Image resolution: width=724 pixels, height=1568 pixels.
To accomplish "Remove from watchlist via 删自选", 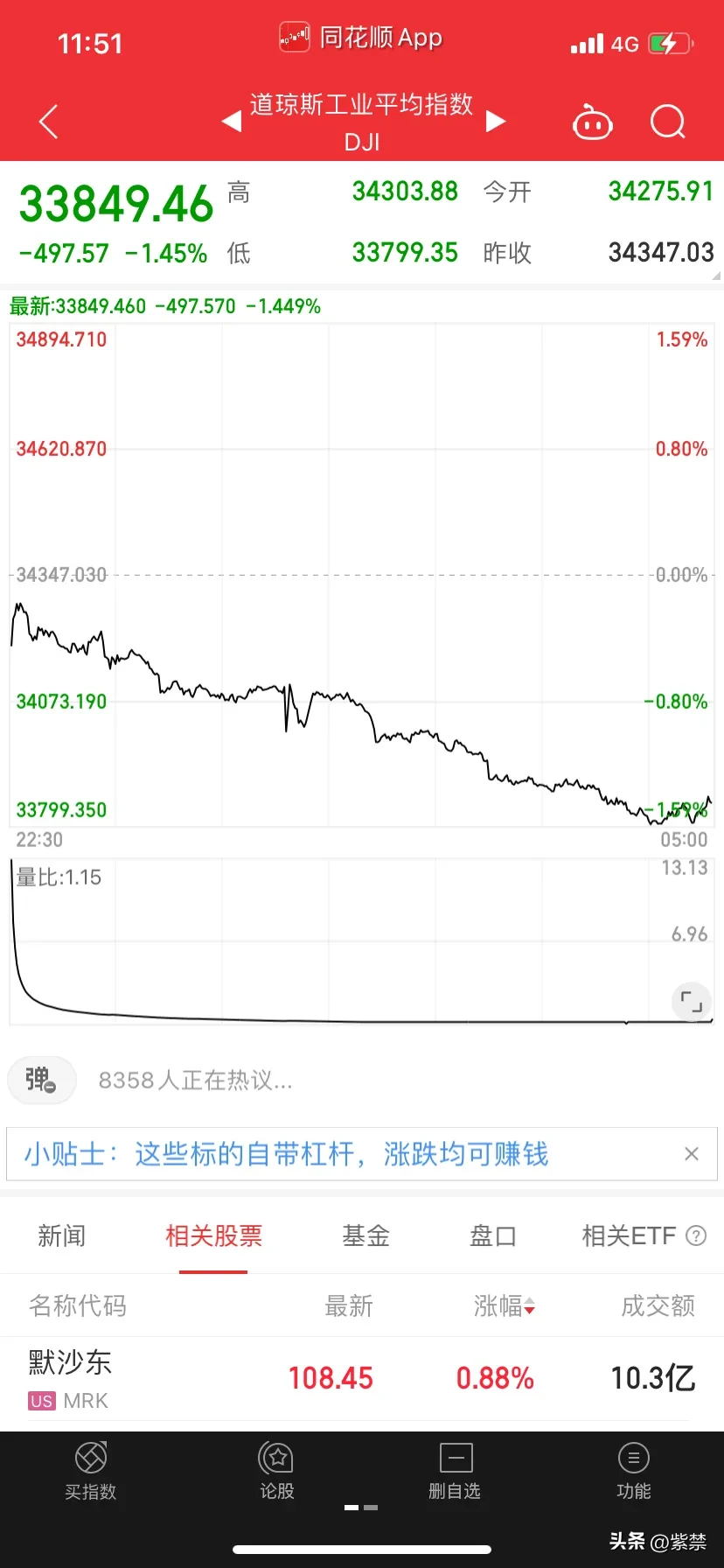I will tap(455, 1472).
